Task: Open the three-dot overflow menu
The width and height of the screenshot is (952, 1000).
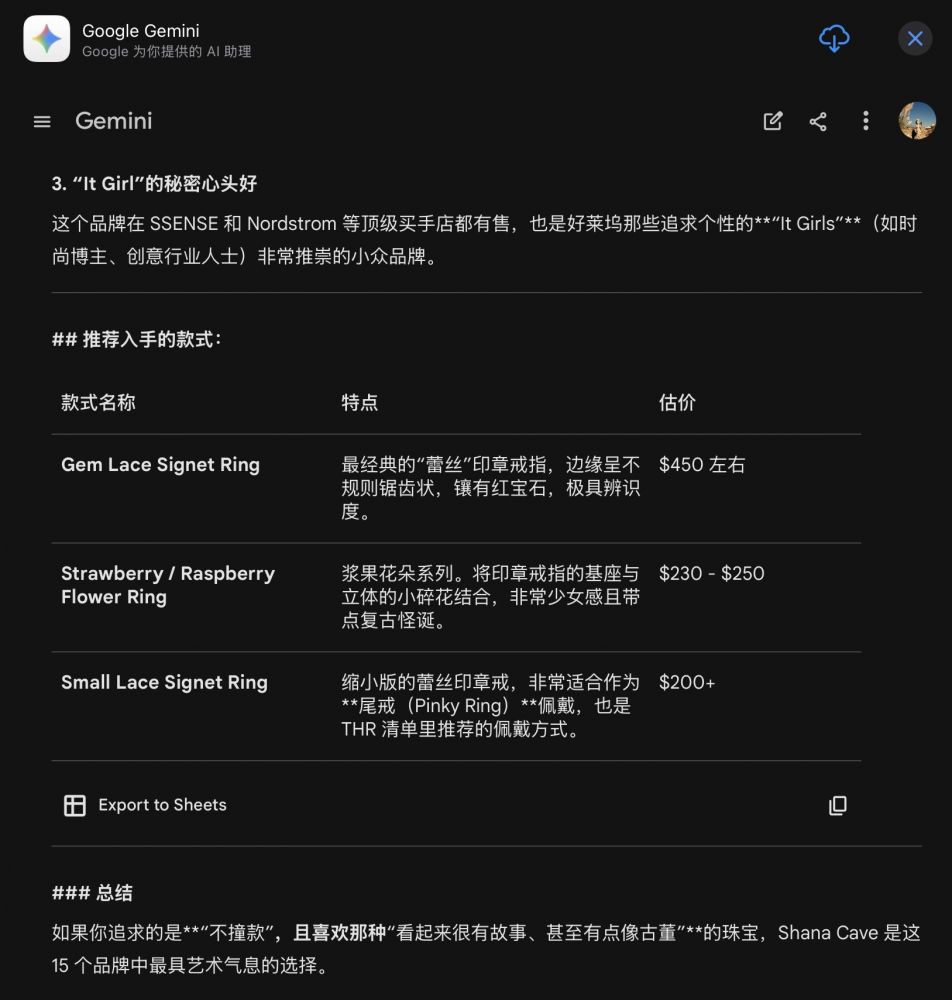Action: click(x=865, y=121)
